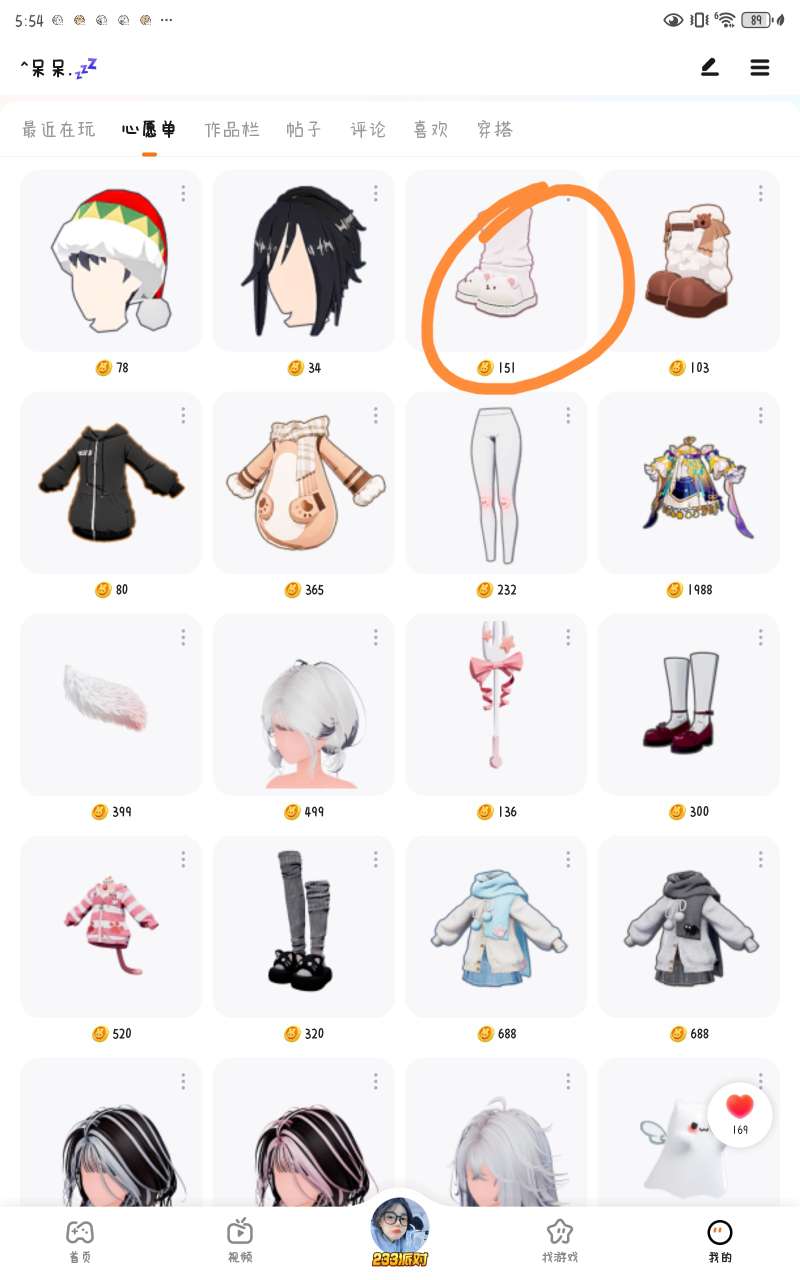This screenshot has width=800, height=1280.
Task: Open the 视频 video tab
Action: [x=240, y=1241]
